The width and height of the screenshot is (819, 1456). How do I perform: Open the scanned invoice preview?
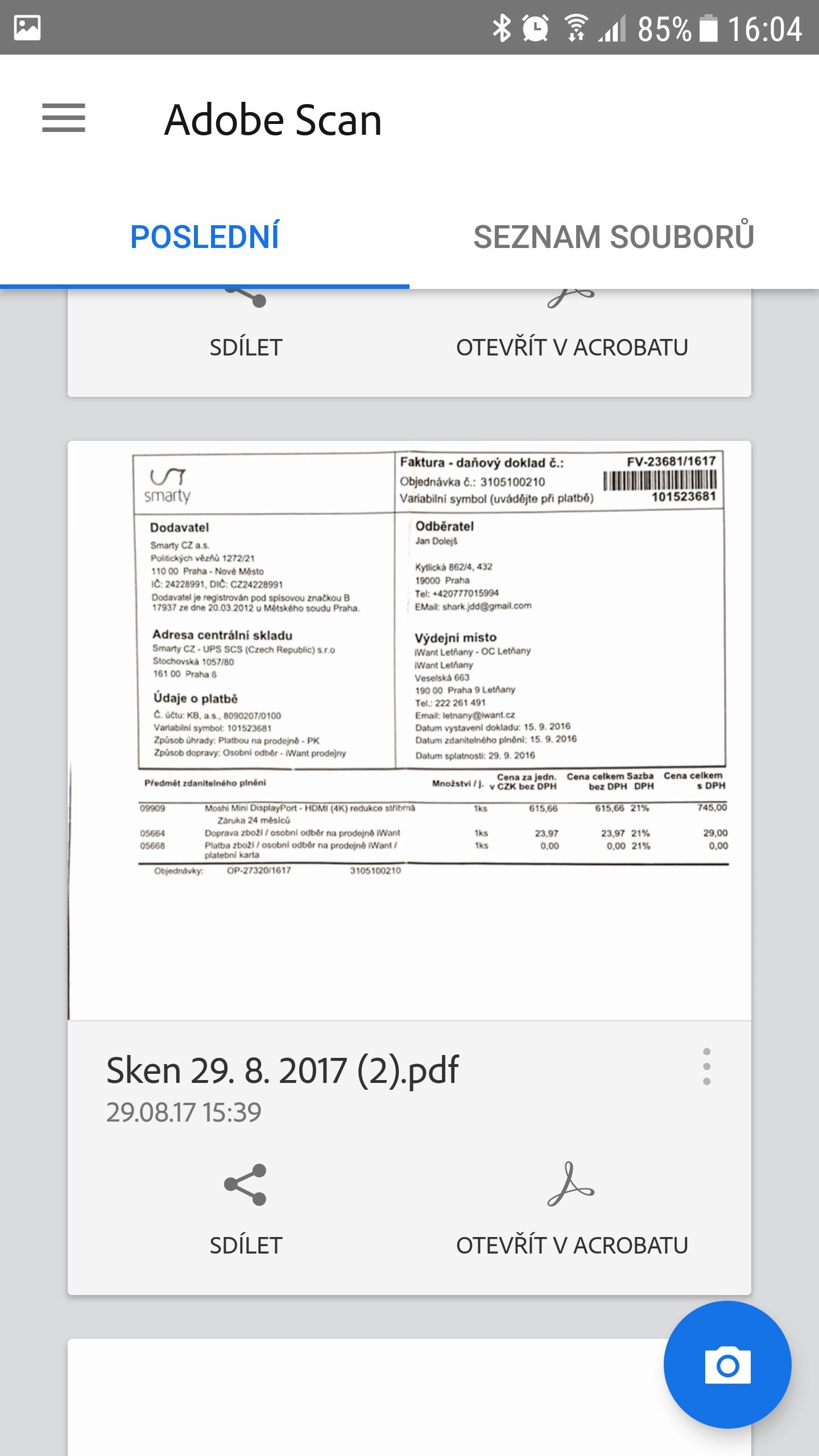[x=409, y=730]
